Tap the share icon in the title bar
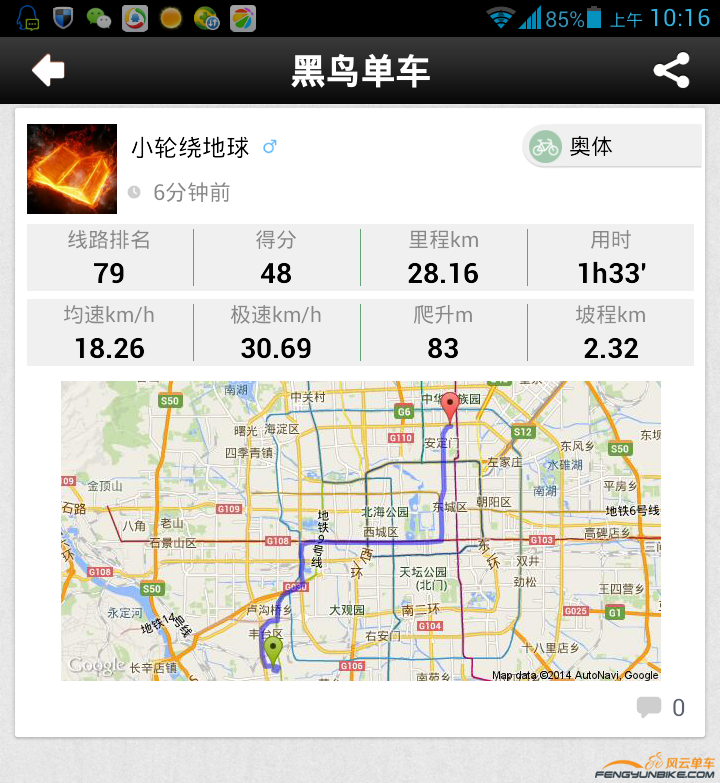Image resolution: width=720 pixels, height=783 pixels. coord(672,71)
